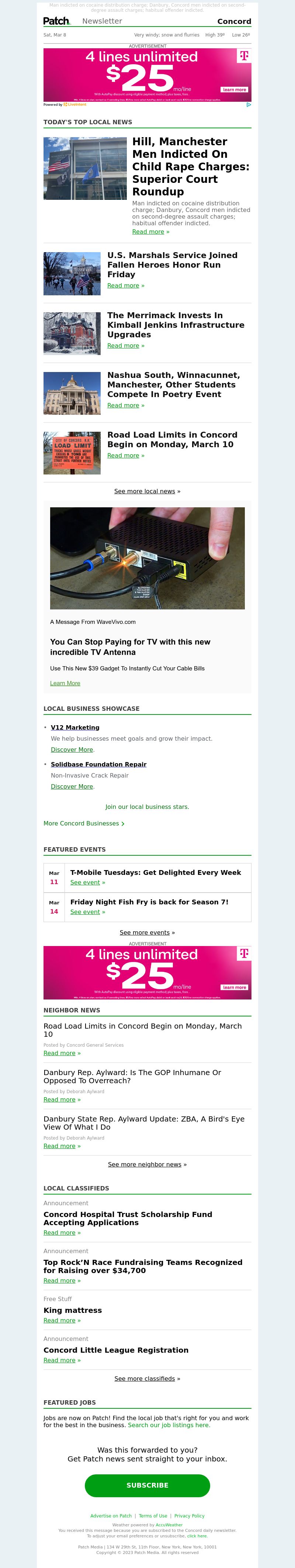The width and height of the screenshot is (295, 1568).
Task: Tap See more local news link
Action: pyautogui.click(x=145, y=491)
